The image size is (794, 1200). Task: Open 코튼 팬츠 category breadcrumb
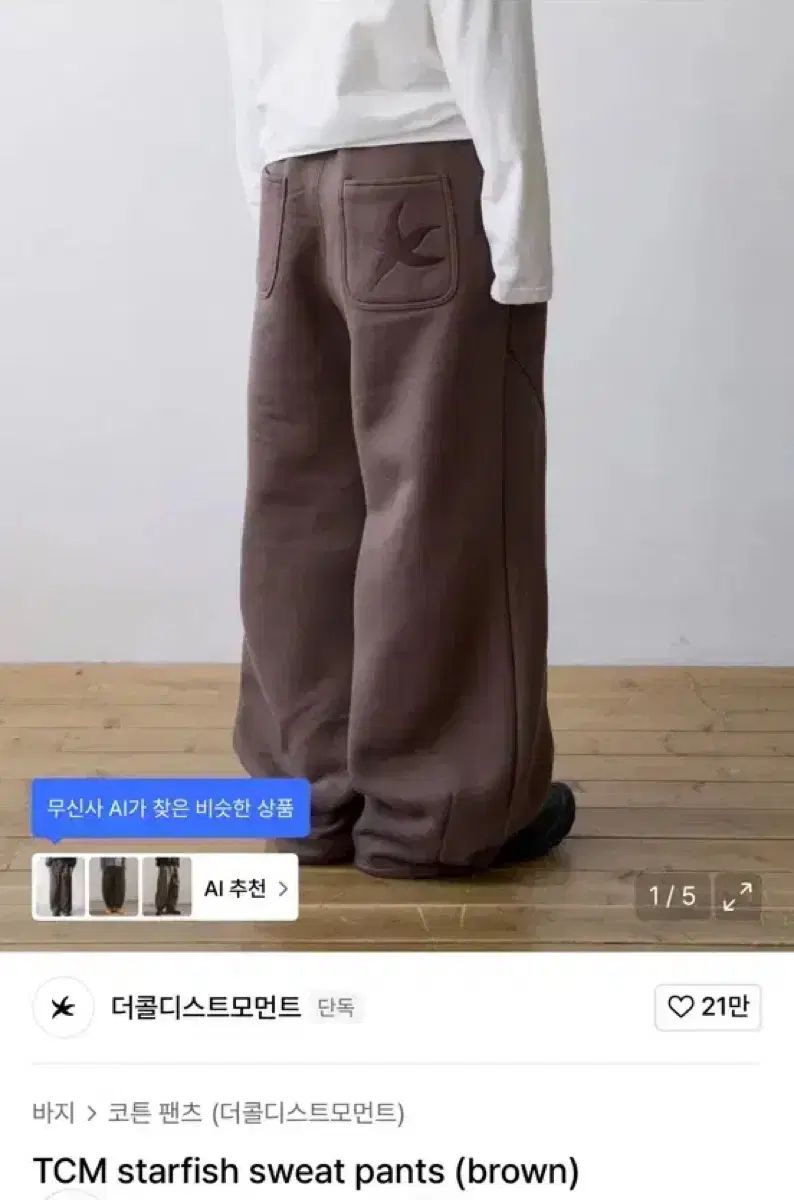tap(153, 1112)
